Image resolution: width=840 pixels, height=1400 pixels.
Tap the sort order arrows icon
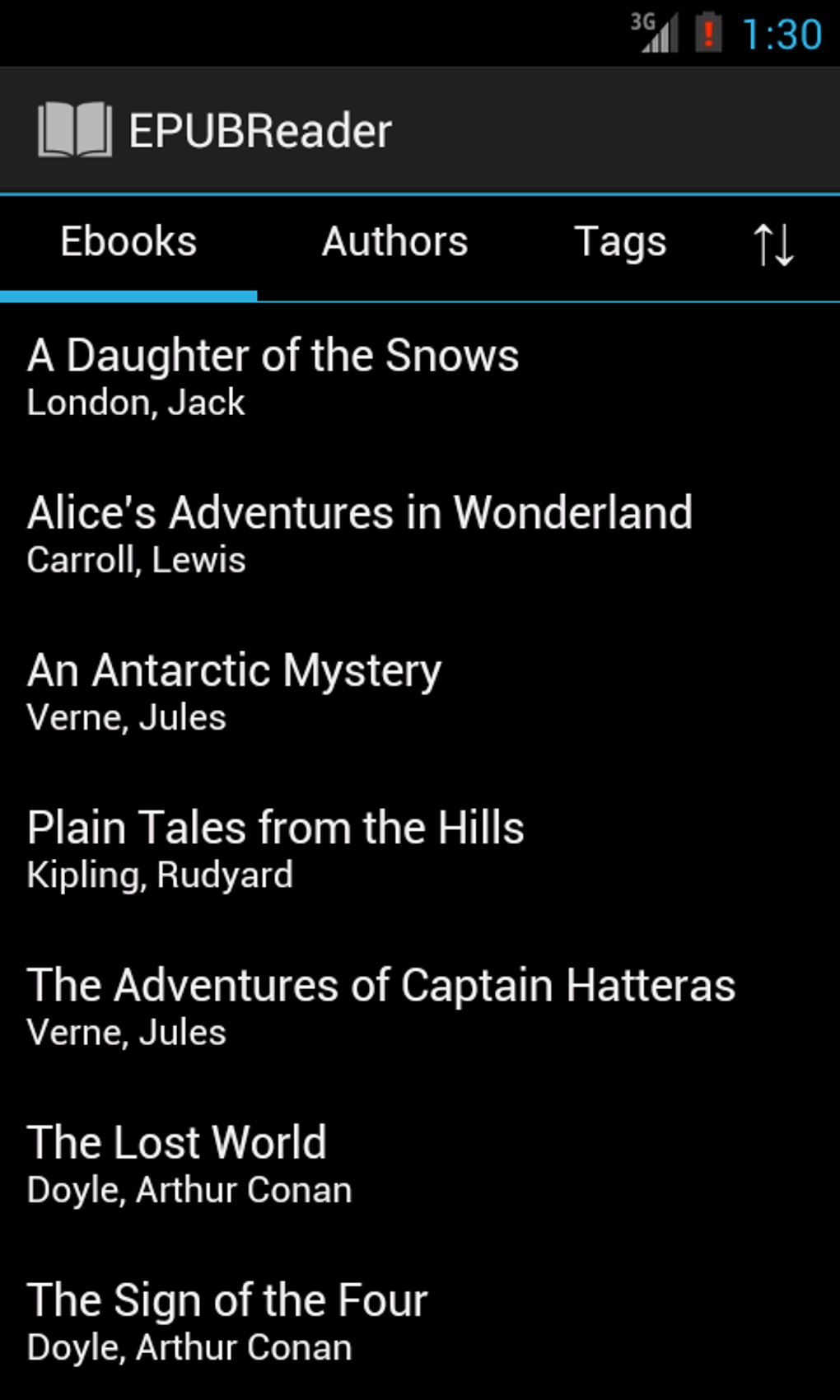(x=773, y=245)
